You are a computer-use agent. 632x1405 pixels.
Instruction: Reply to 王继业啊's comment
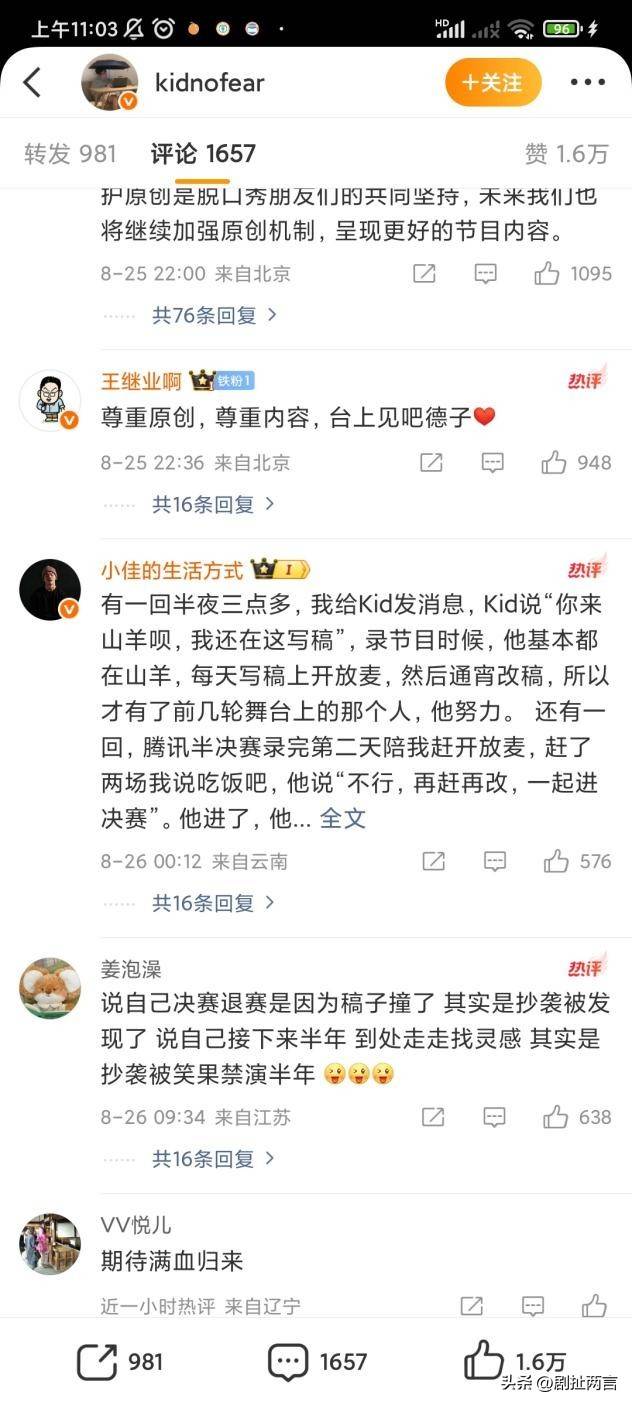coord(492,462)
